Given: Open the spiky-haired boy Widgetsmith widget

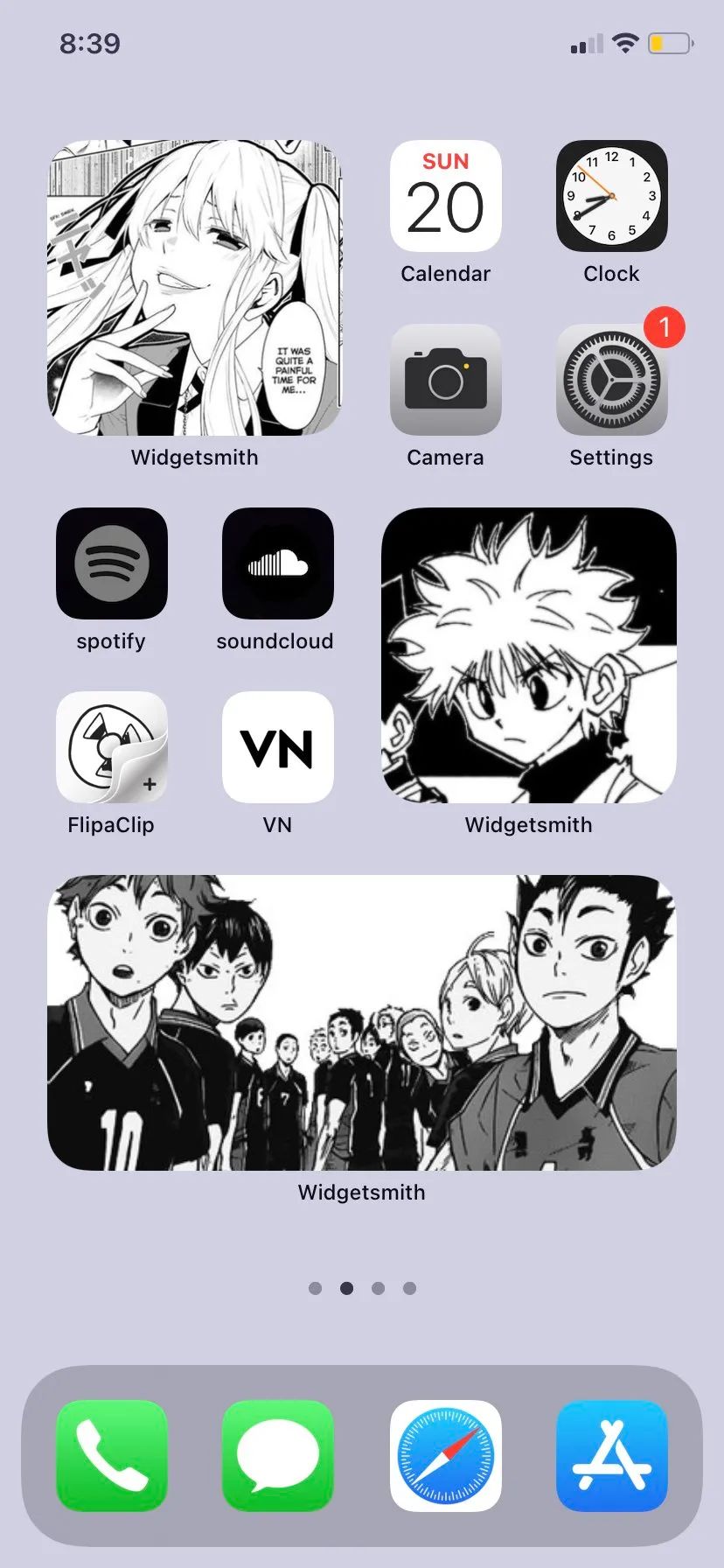Looking at the screenshot, I should pos(528,656).
